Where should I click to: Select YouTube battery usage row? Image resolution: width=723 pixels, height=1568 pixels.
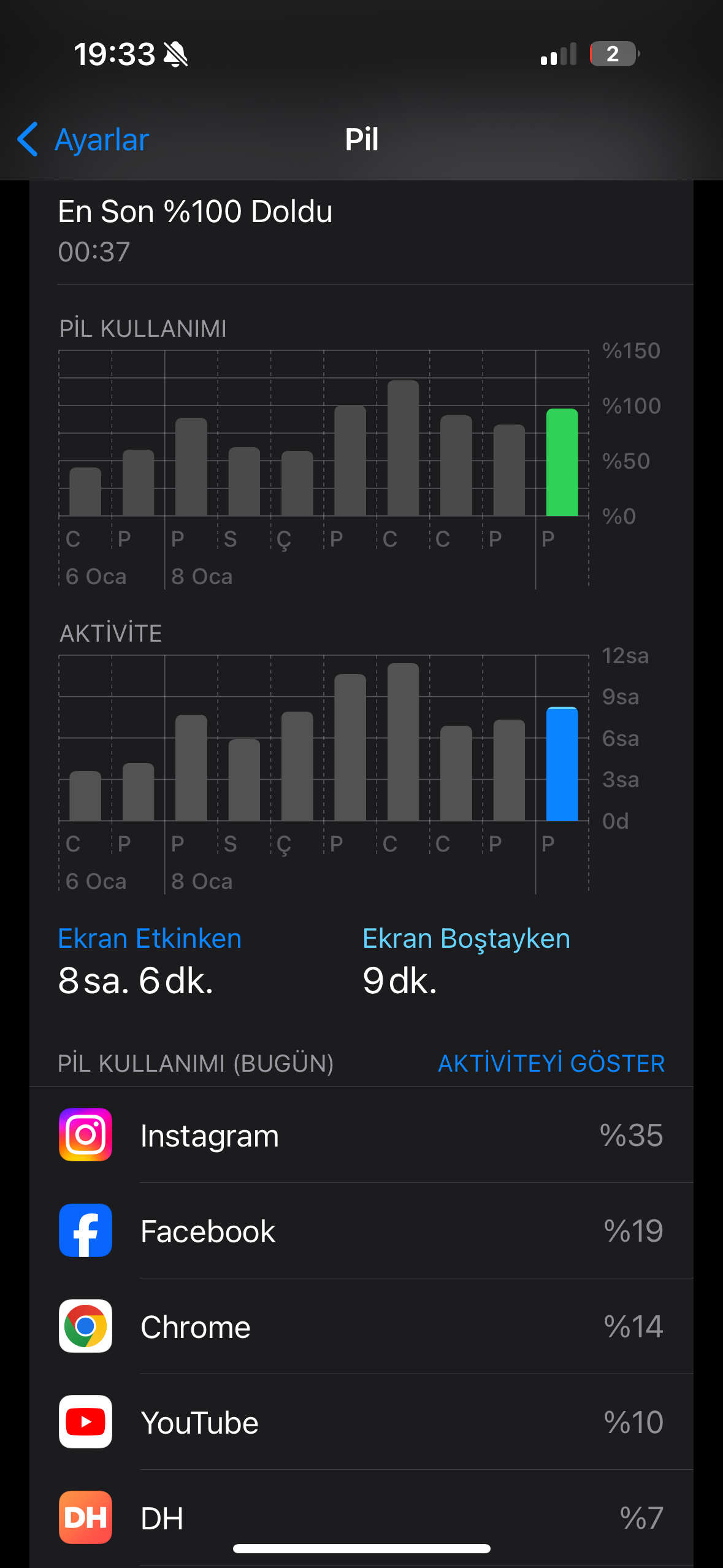click(x=361, y=1422)
